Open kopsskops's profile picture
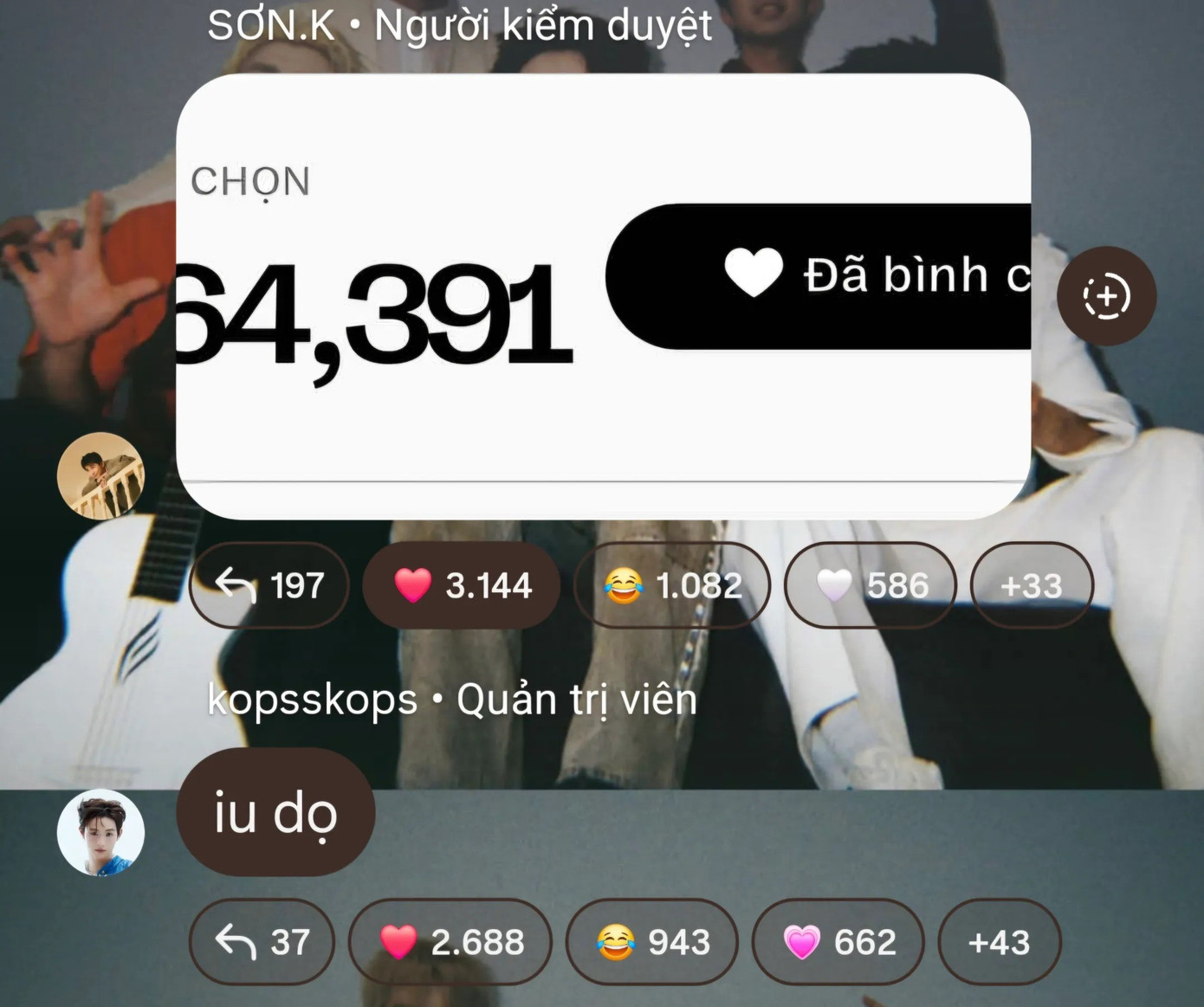 pyautogui.click(x=100, y=832)
